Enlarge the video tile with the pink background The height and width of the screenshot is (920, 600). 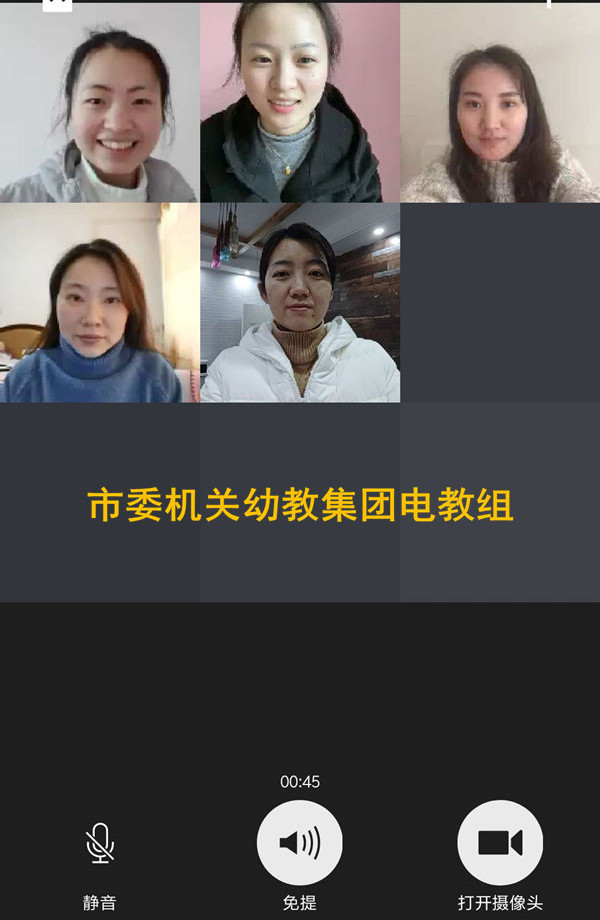(299, 102)
